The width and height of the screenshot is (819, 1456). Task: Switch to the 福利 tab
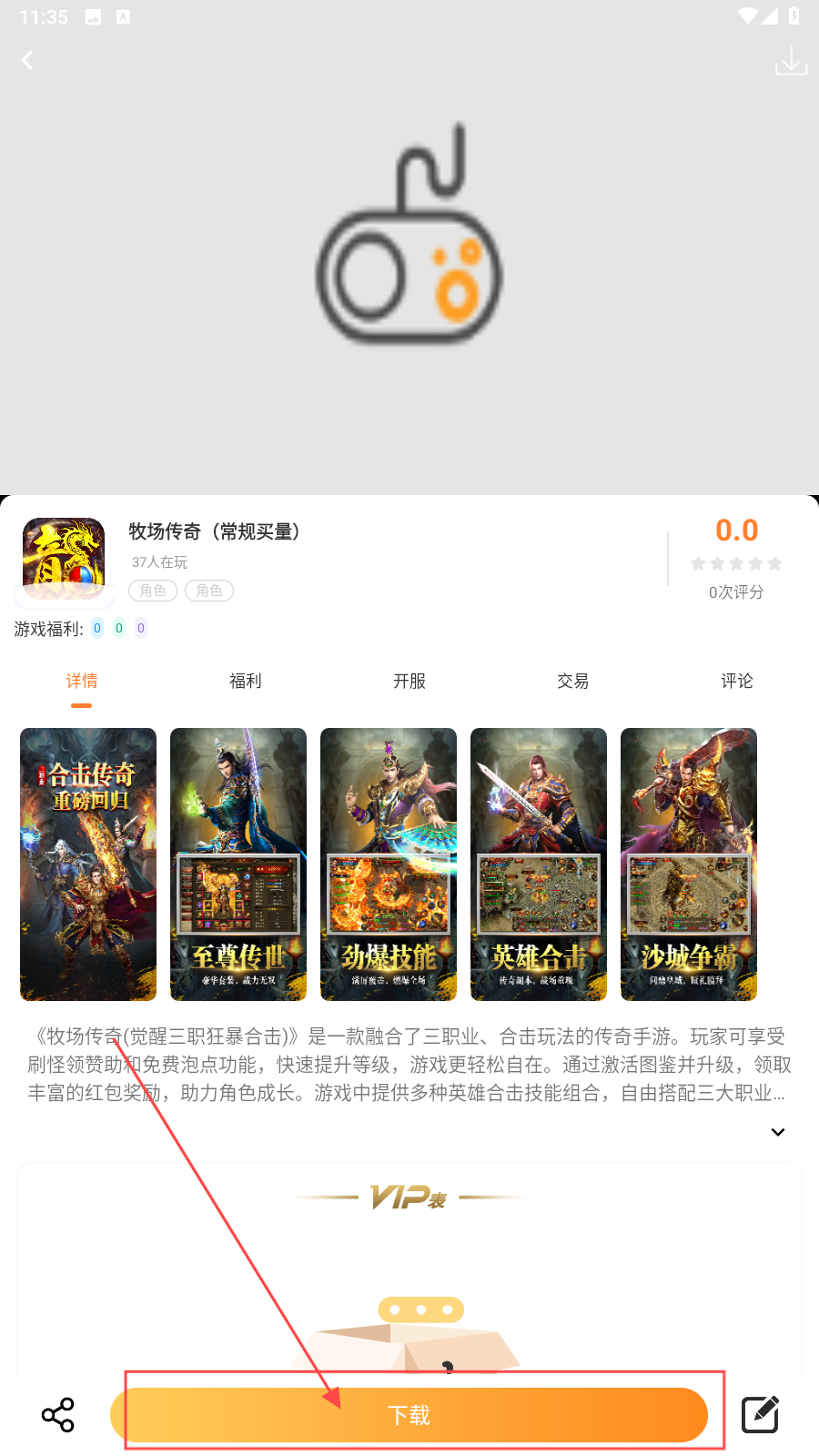point(245,681)
